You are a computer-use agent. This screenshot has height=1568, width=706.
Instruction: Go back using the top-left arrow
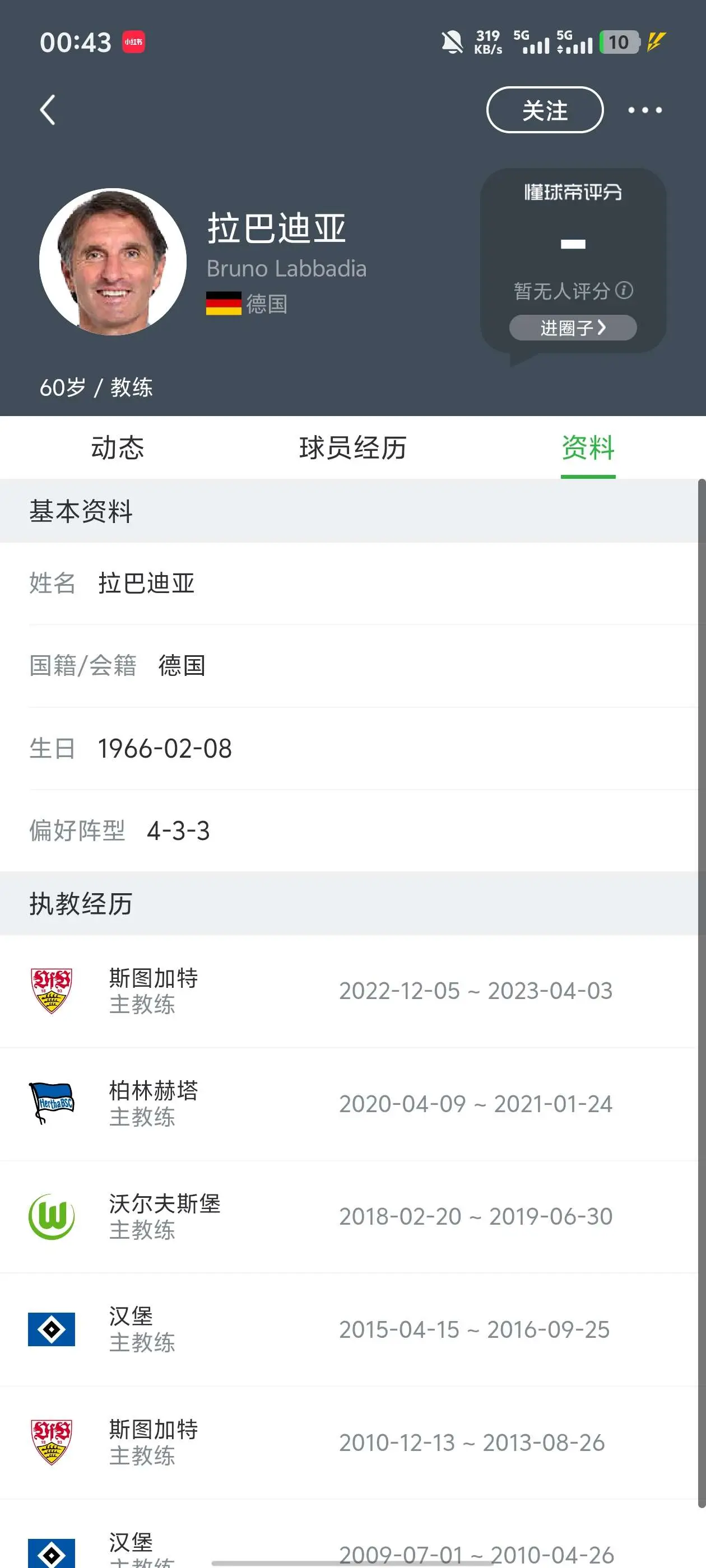click(x=48, y=110)
